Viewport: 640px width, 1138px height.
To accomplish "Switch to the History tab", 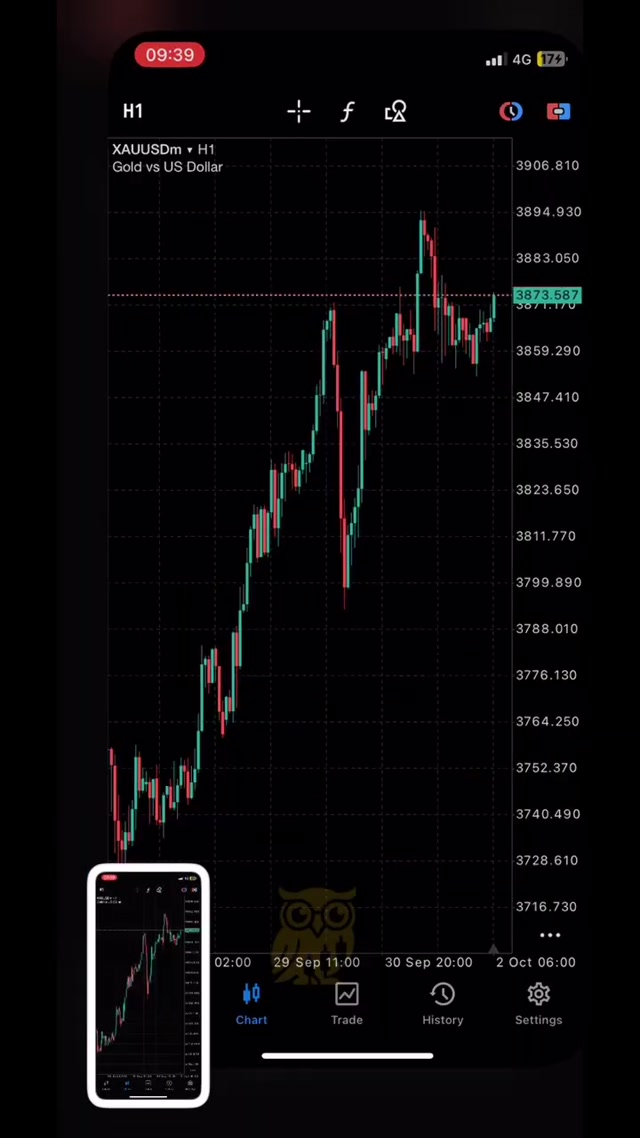I will [442, 1003].
